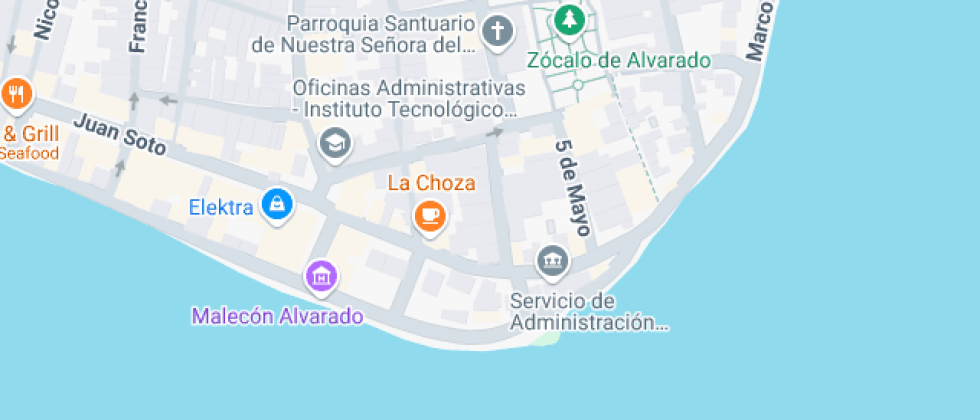Open the Elektra store marker
This screenshot has height=420, width=980.
tap(276, 205)
